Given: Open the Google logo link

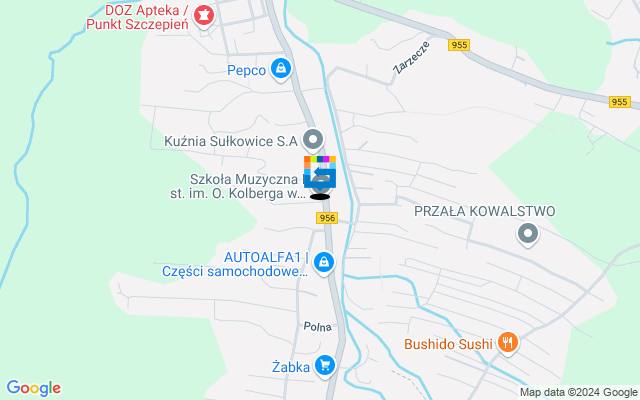Looking at the screenshot, I should tap(33, 388).
